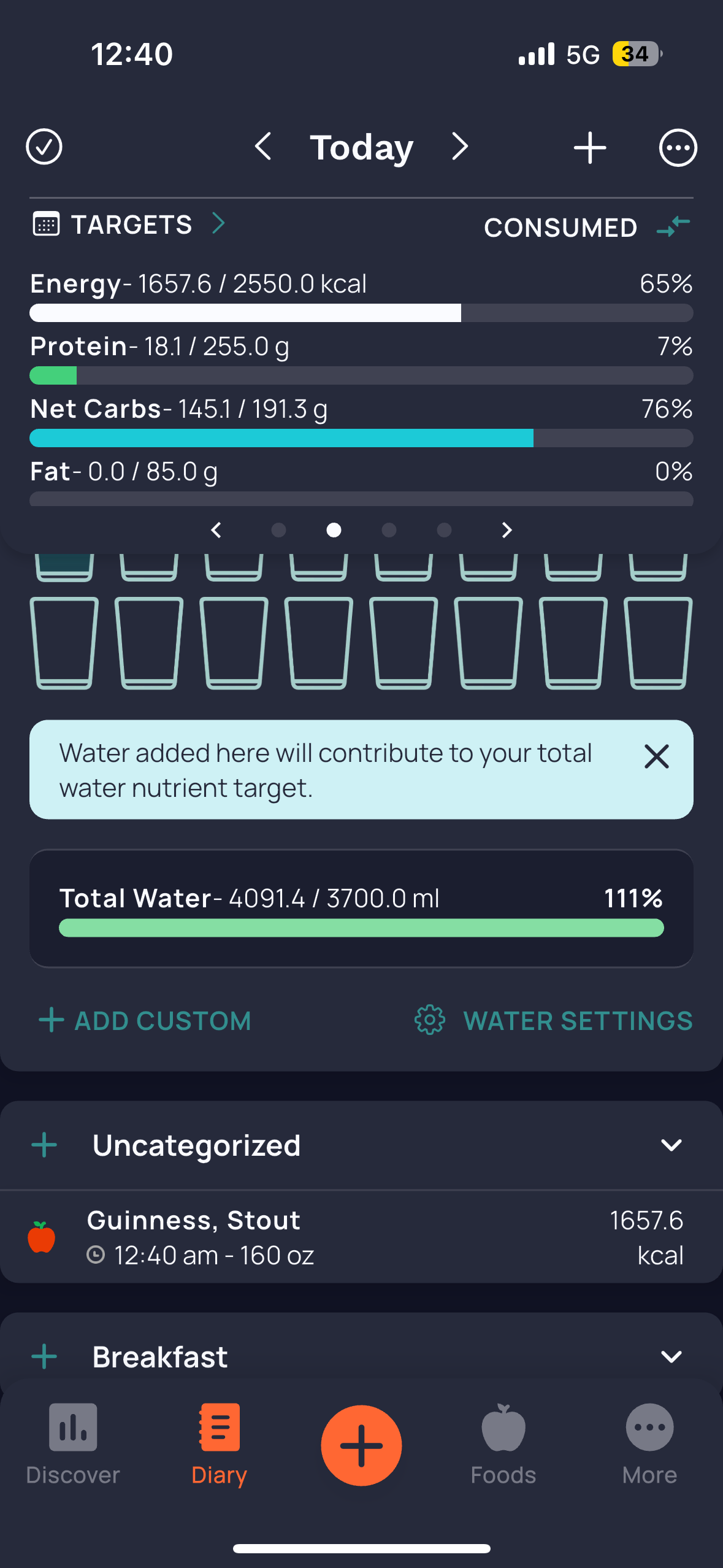This screenshot has height=1568, width=723.
Task: Open Water Settings
Action: 554,1021
